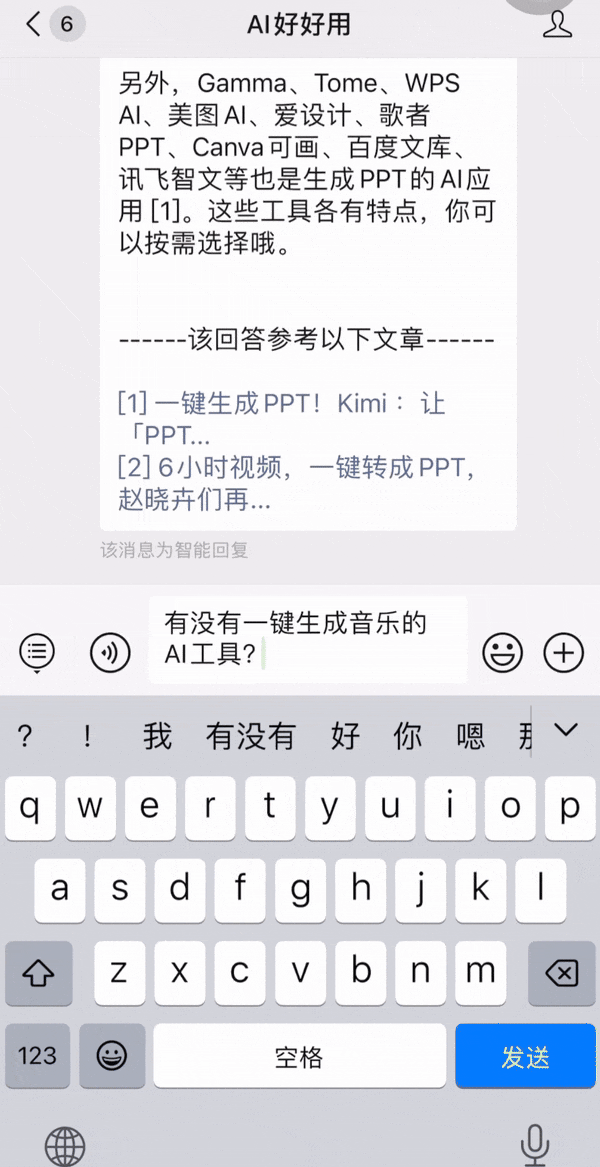600x1167 pixels.
Task: Open reference article [2] about 6小时视频
Action: point(296,484)
